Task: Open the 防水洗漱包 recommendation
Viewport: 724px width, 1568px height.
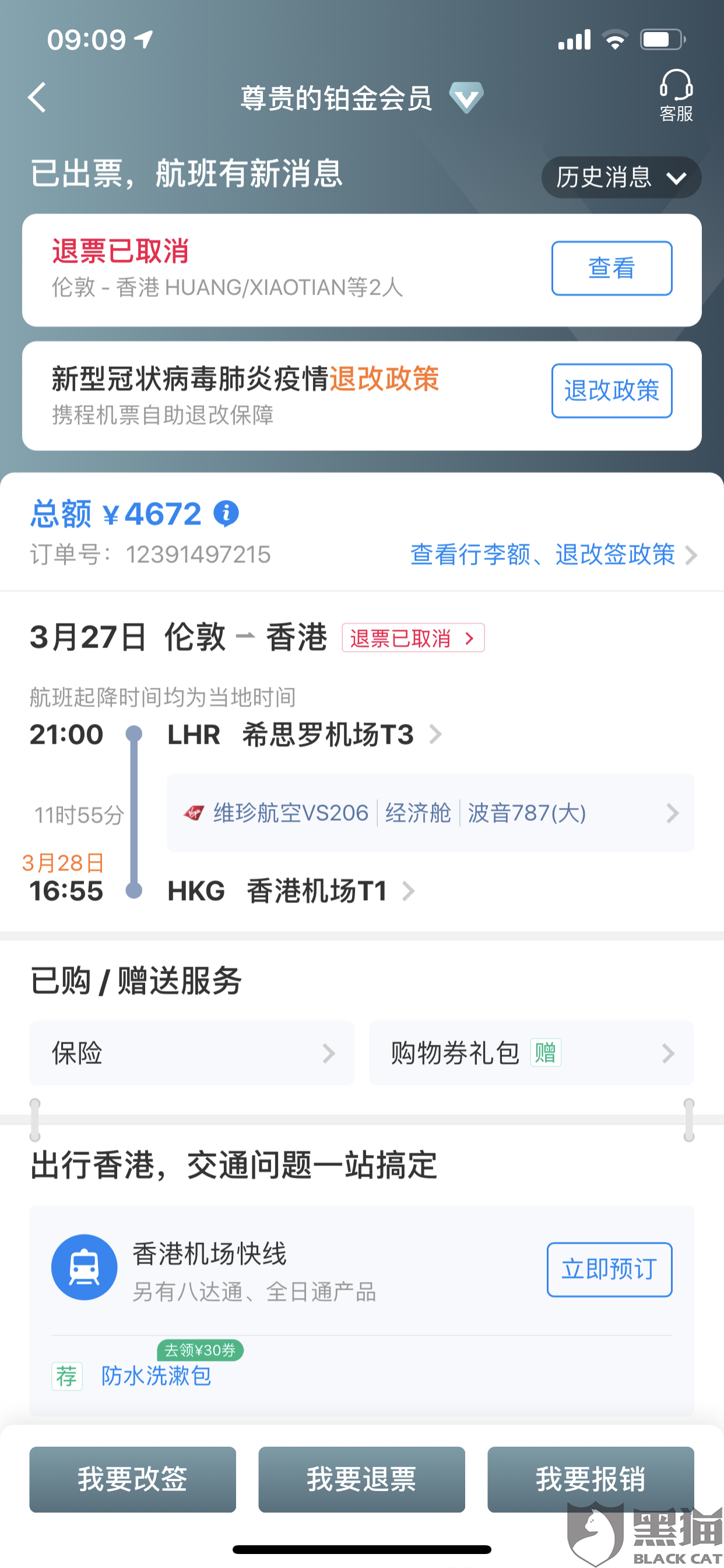Action: pos(156,1375)
